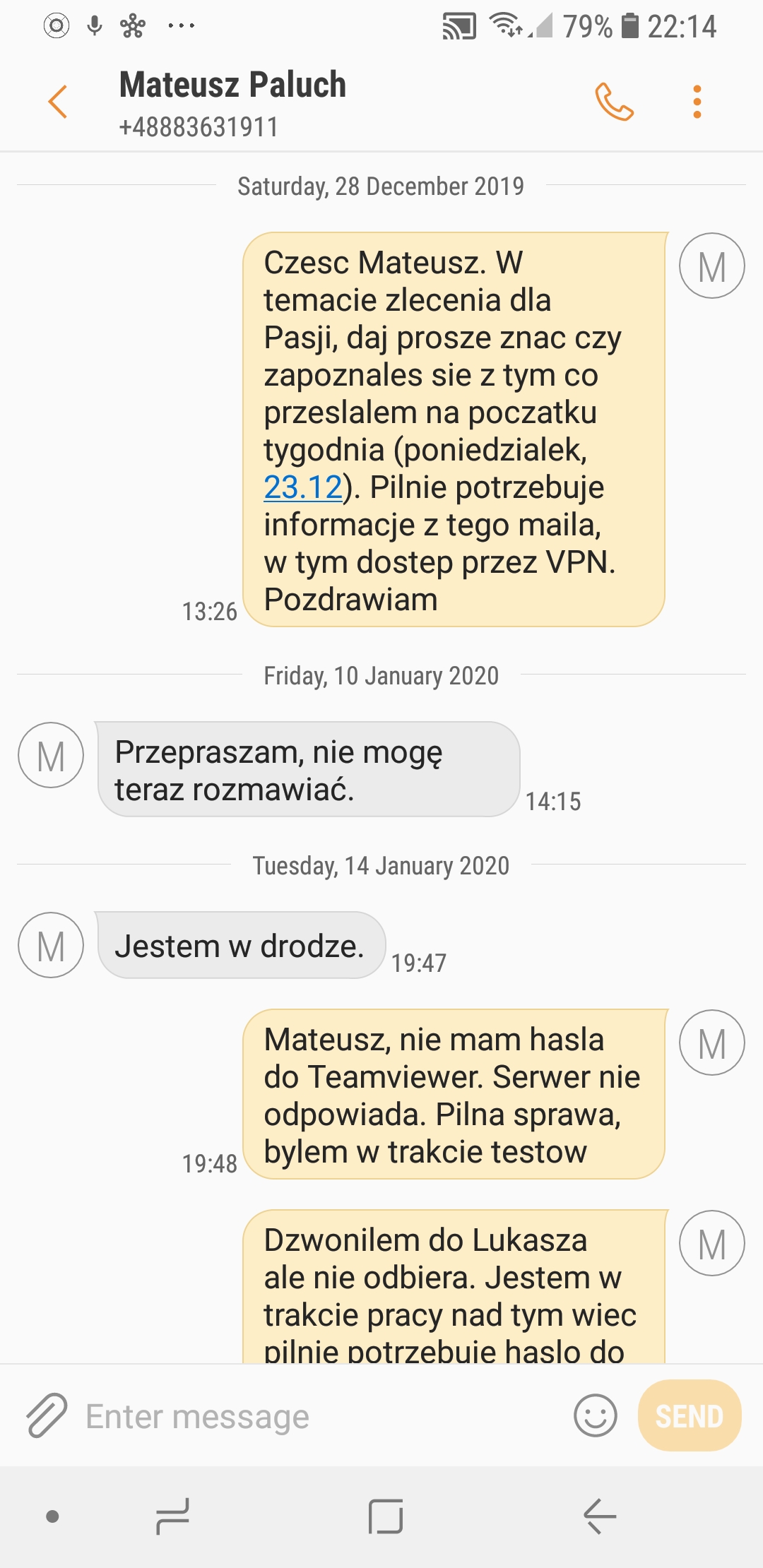763x1568 pixels.
Task: Open the three-dot overflow menu
Action: (697, 102)
